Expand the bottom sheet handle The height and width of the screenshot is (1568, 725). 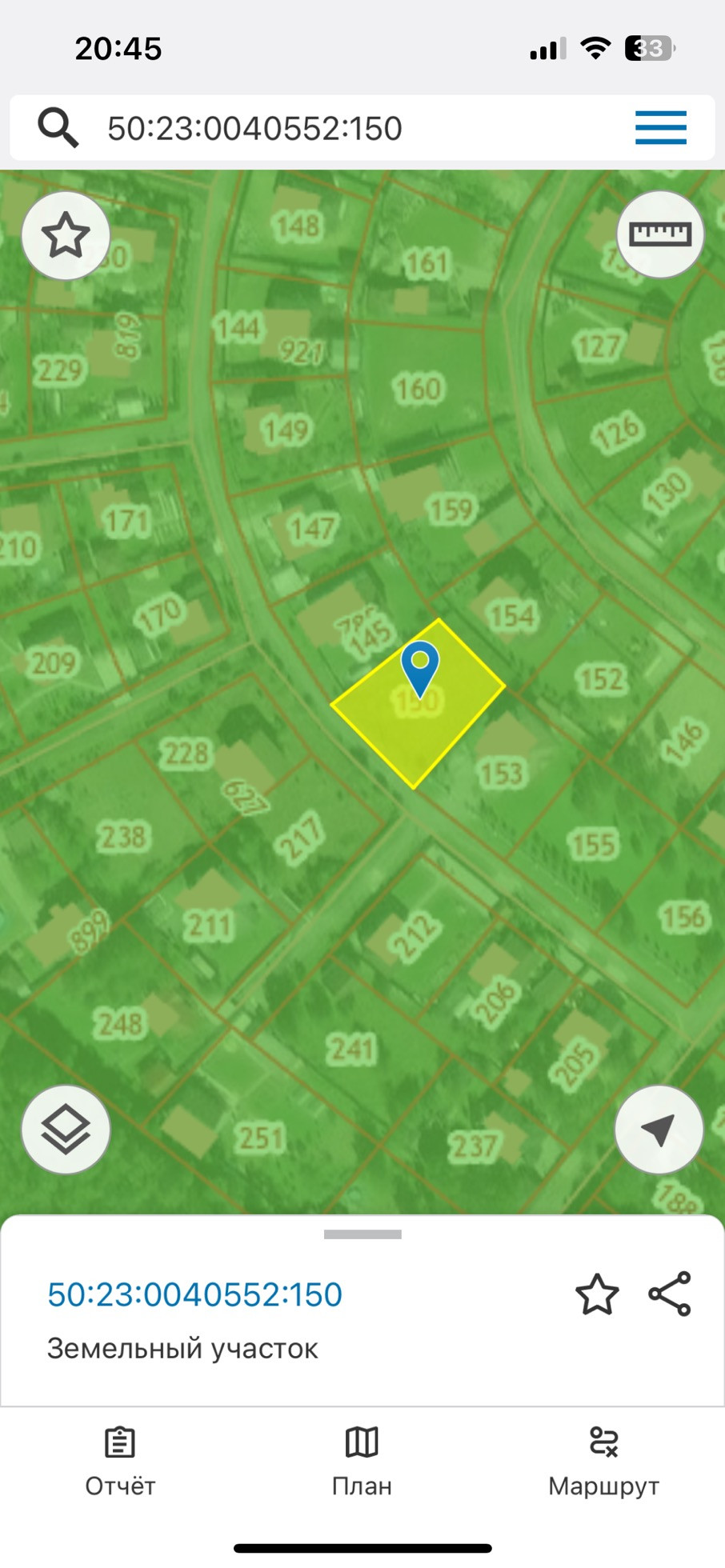pos(362,1234)
